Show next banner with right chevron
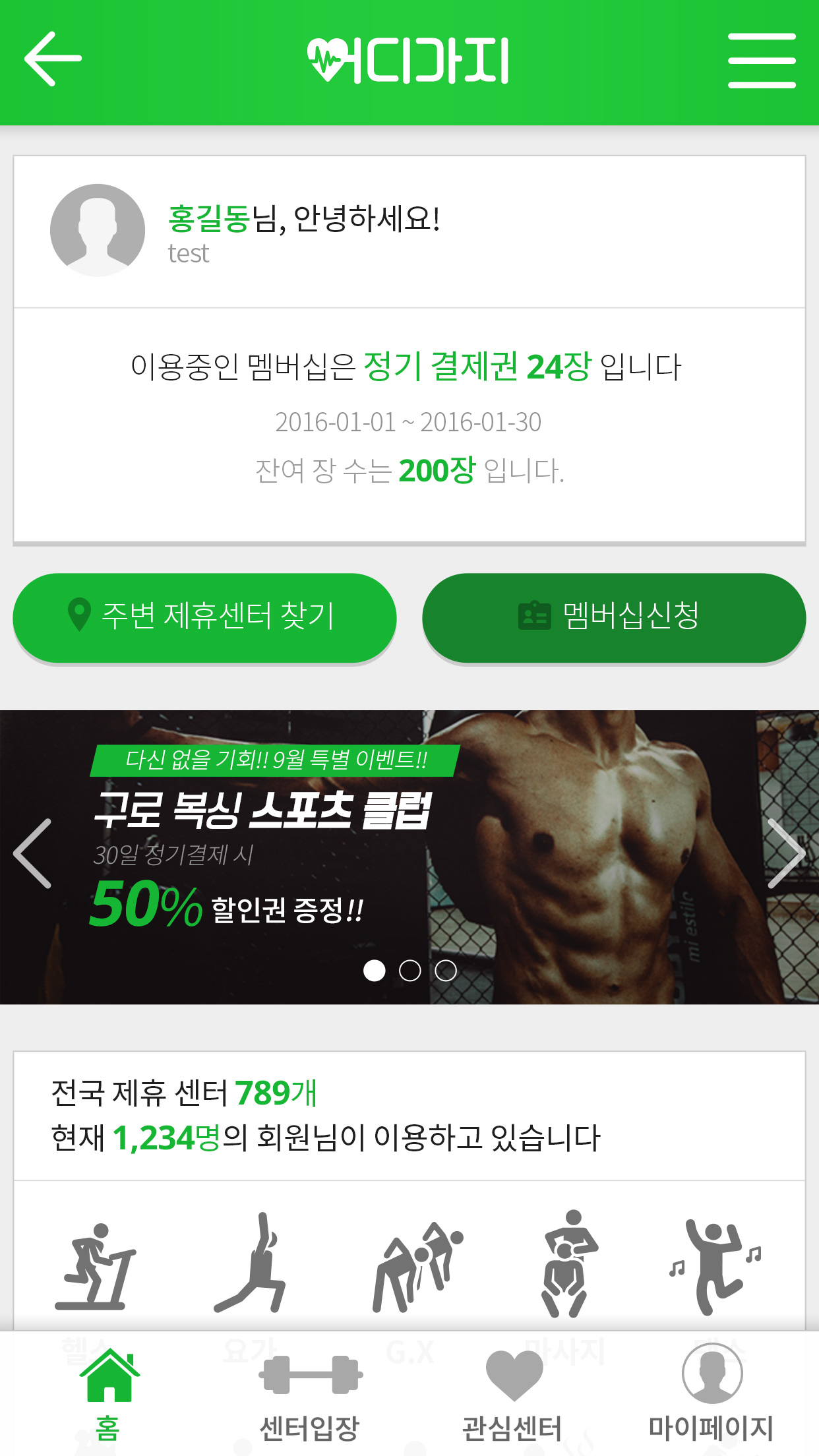This screenshot has height=1456, width=819. 786,853
